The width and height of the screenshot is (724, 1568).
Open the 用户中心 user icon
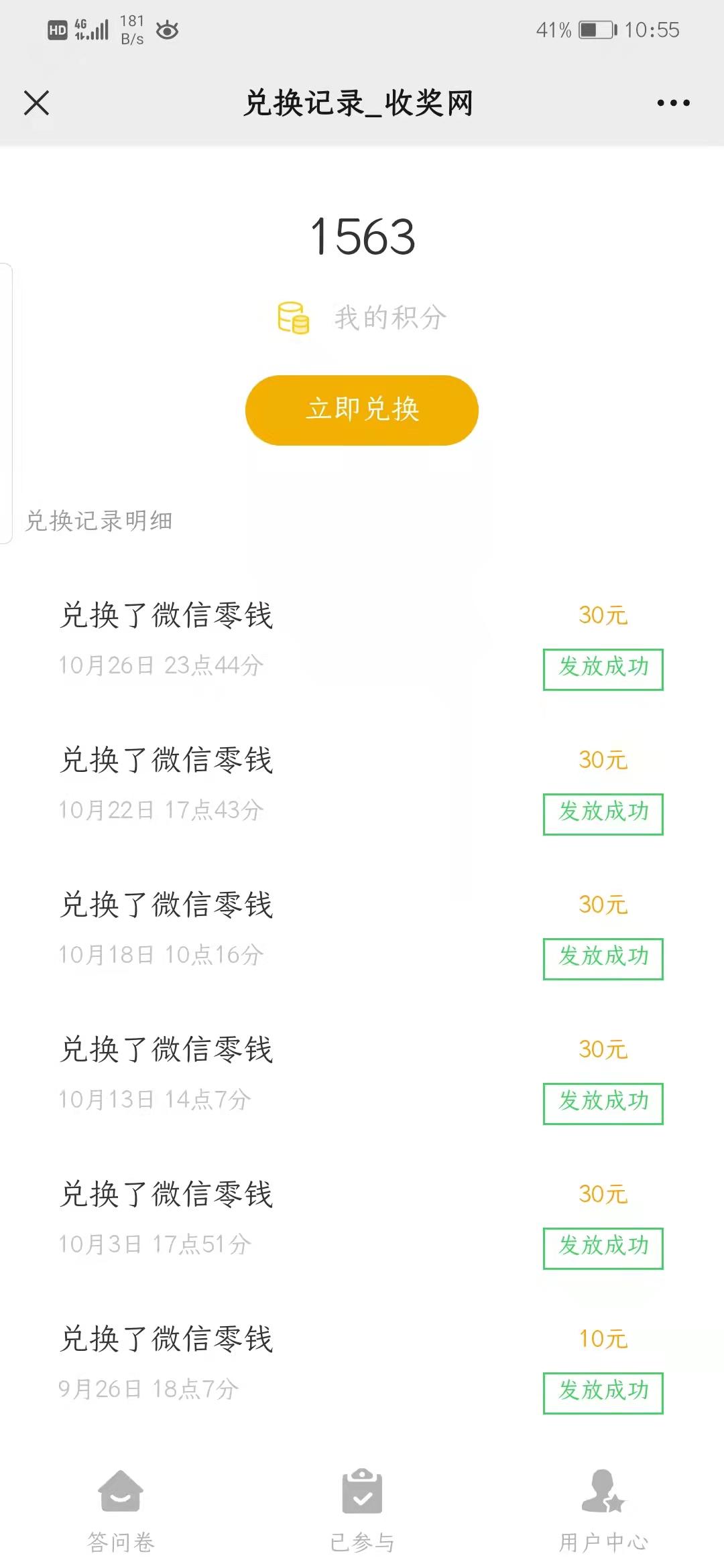tap(602, 1491)
